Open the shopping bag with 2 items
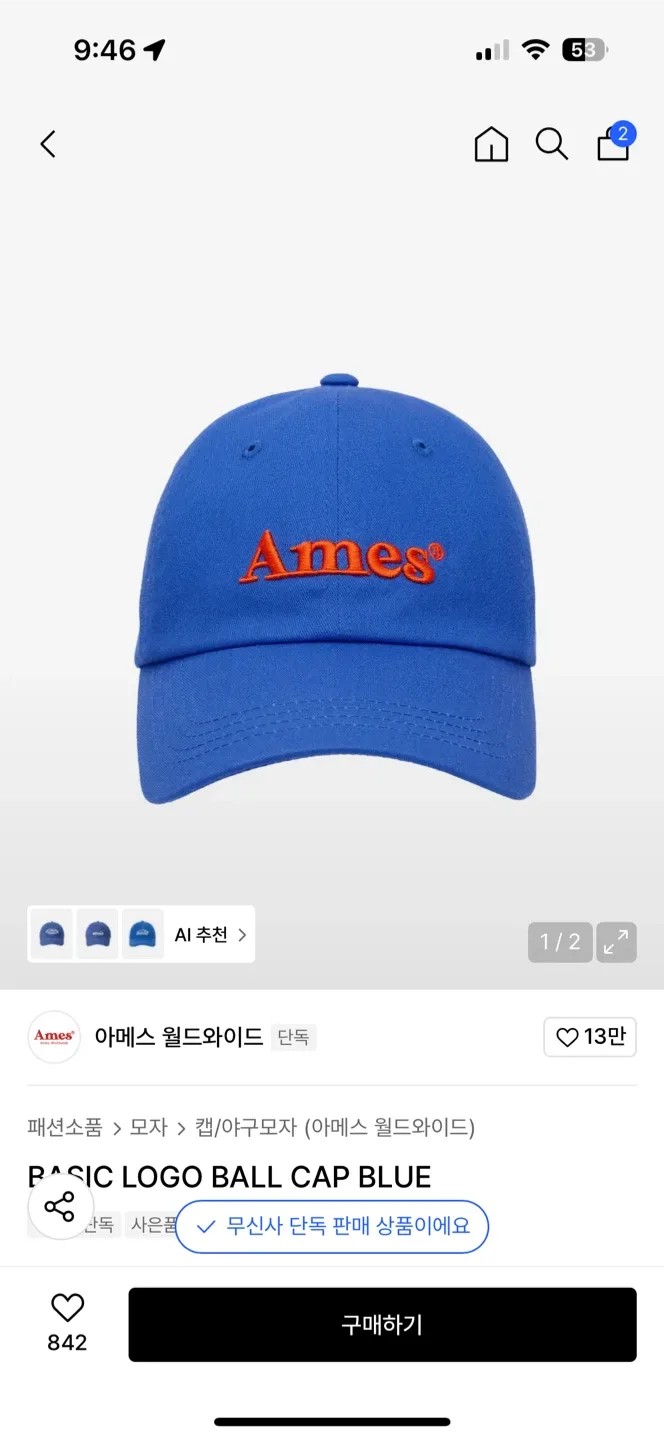This screenshot has height=1440, width=664. 614,145
